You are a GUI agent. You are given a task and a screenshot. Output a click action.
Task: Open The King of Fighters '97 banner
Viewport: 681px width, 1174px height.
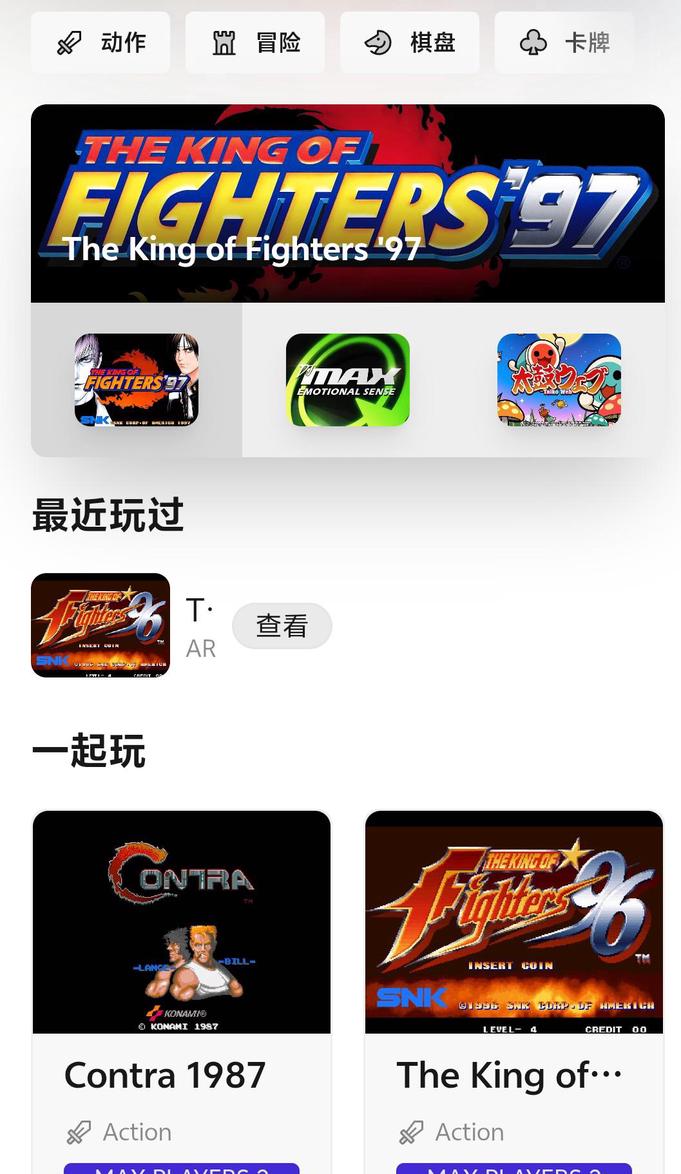(x=347, y=203)
